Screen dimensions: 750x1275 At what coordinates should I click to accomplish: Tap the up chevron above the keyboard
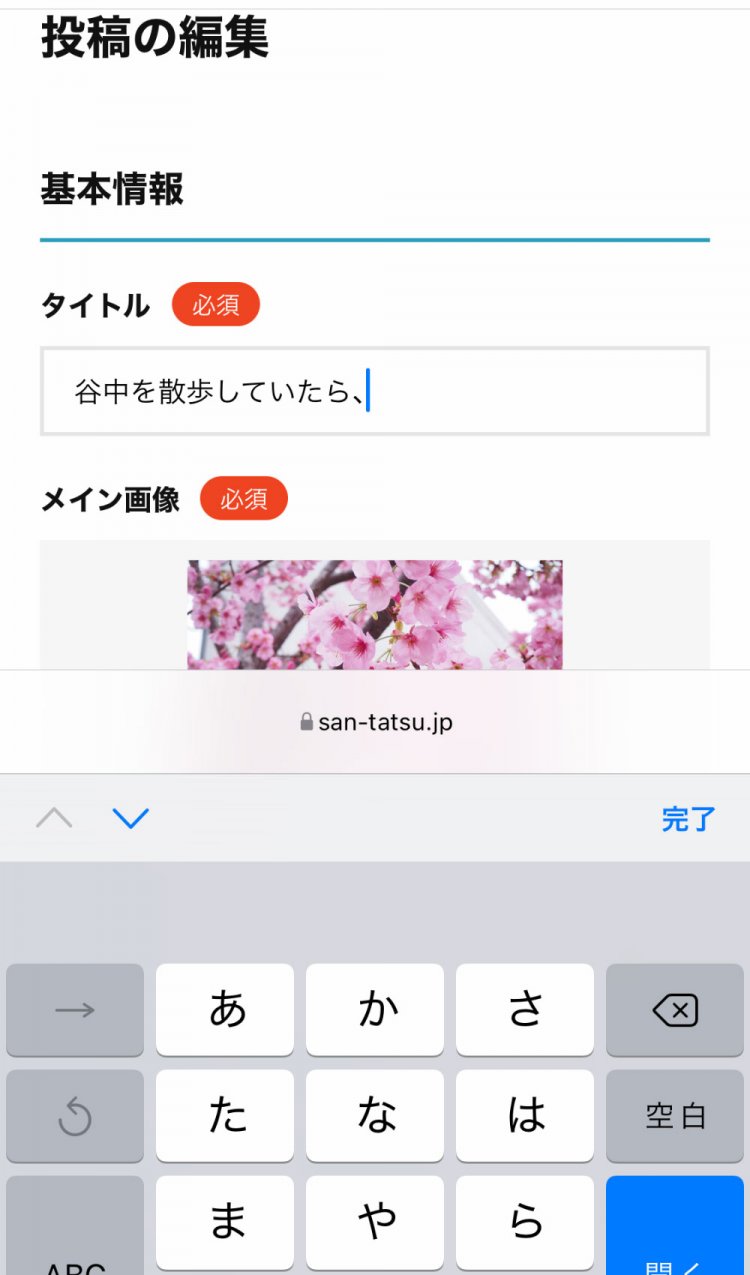pos(55,818)
